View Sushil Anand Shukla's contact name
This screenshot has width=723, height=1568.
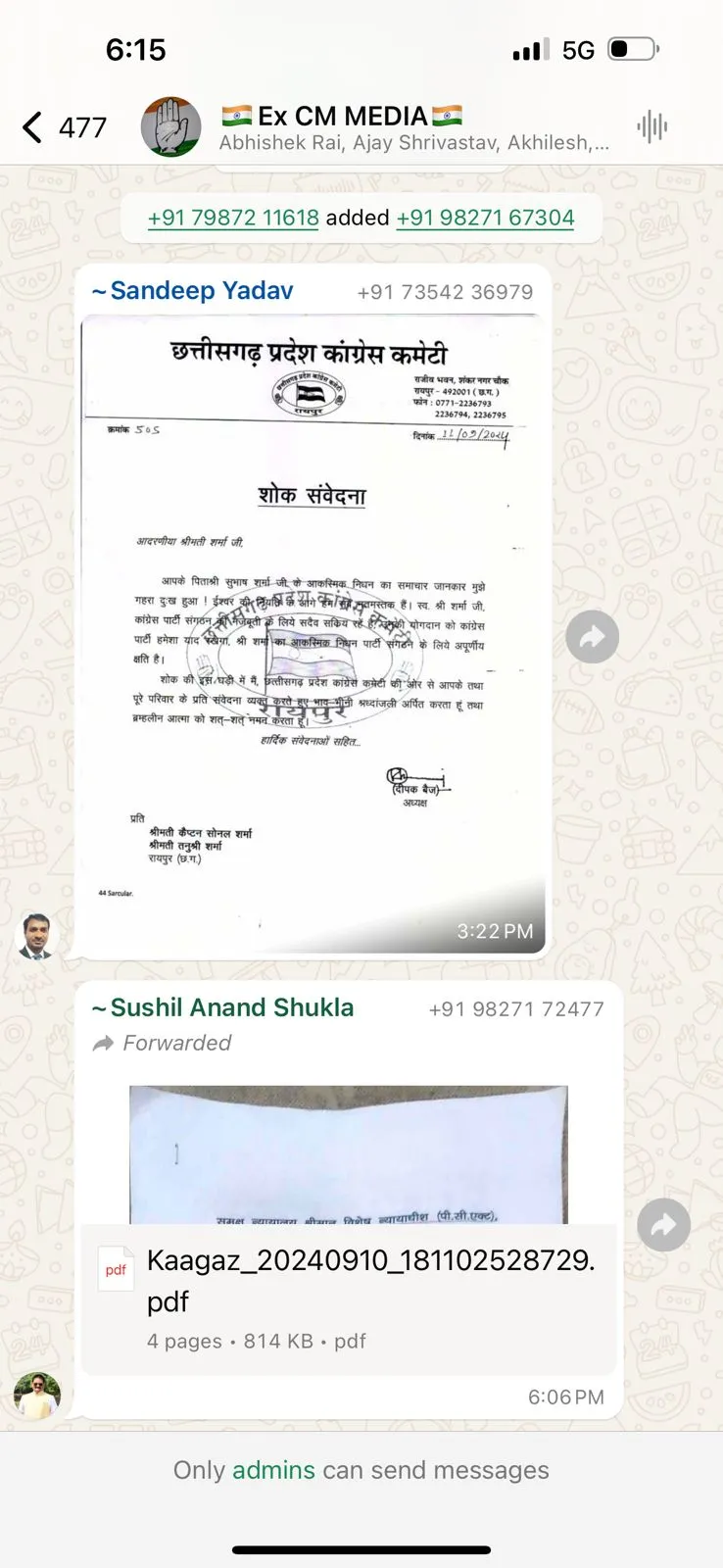click(x=231, y=1008)
